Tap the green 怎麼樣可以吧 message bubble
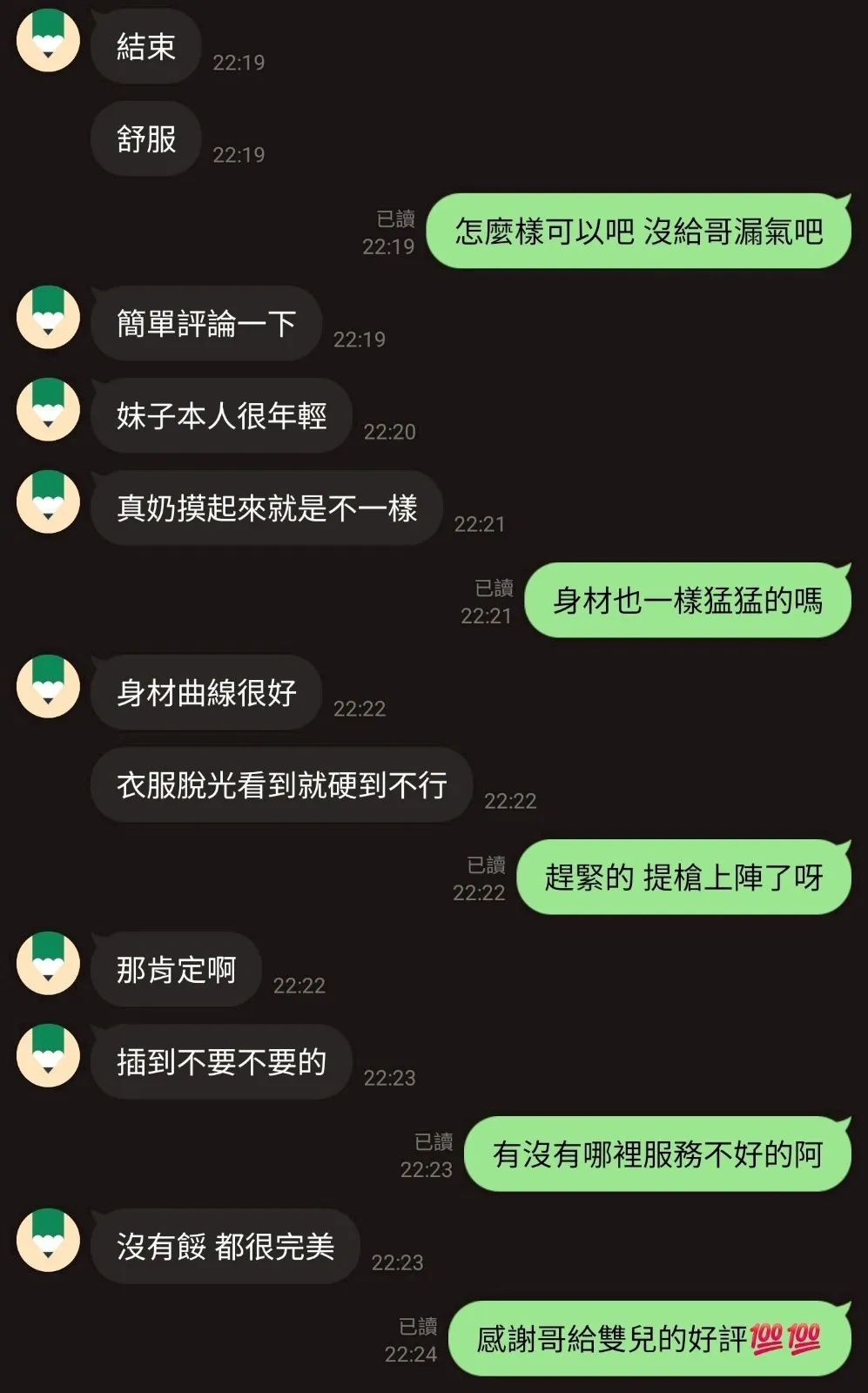 [x=641, y=232]
